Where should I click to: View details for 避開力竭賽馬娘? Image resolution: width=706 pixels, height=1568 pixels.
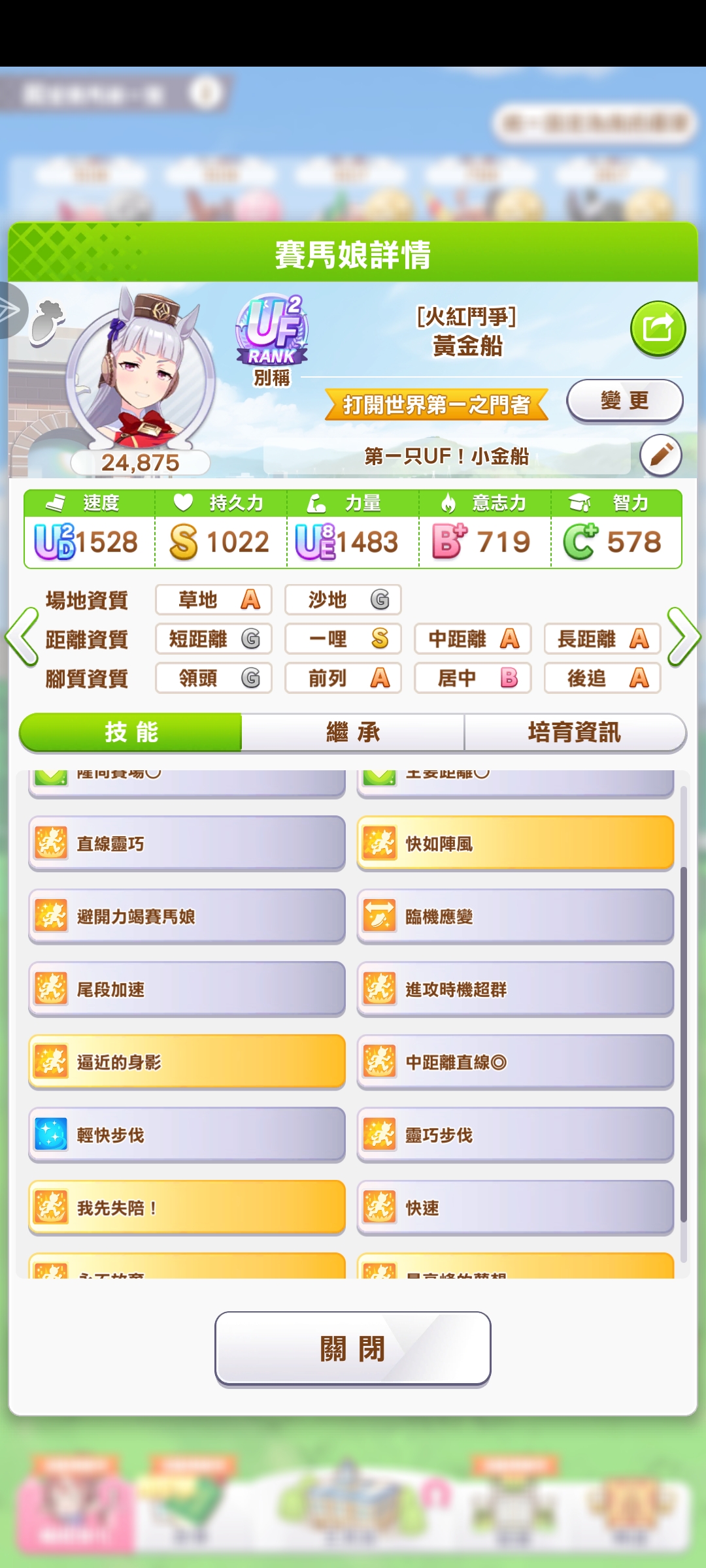tap(187, 917)
